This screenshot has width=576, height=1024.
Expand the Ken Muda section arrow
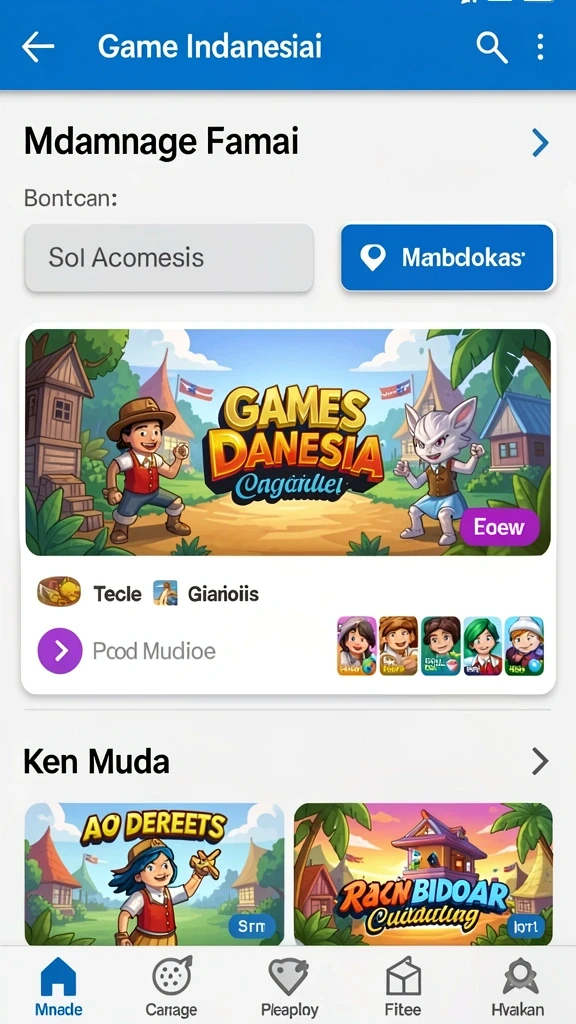(x=540, y=761)
